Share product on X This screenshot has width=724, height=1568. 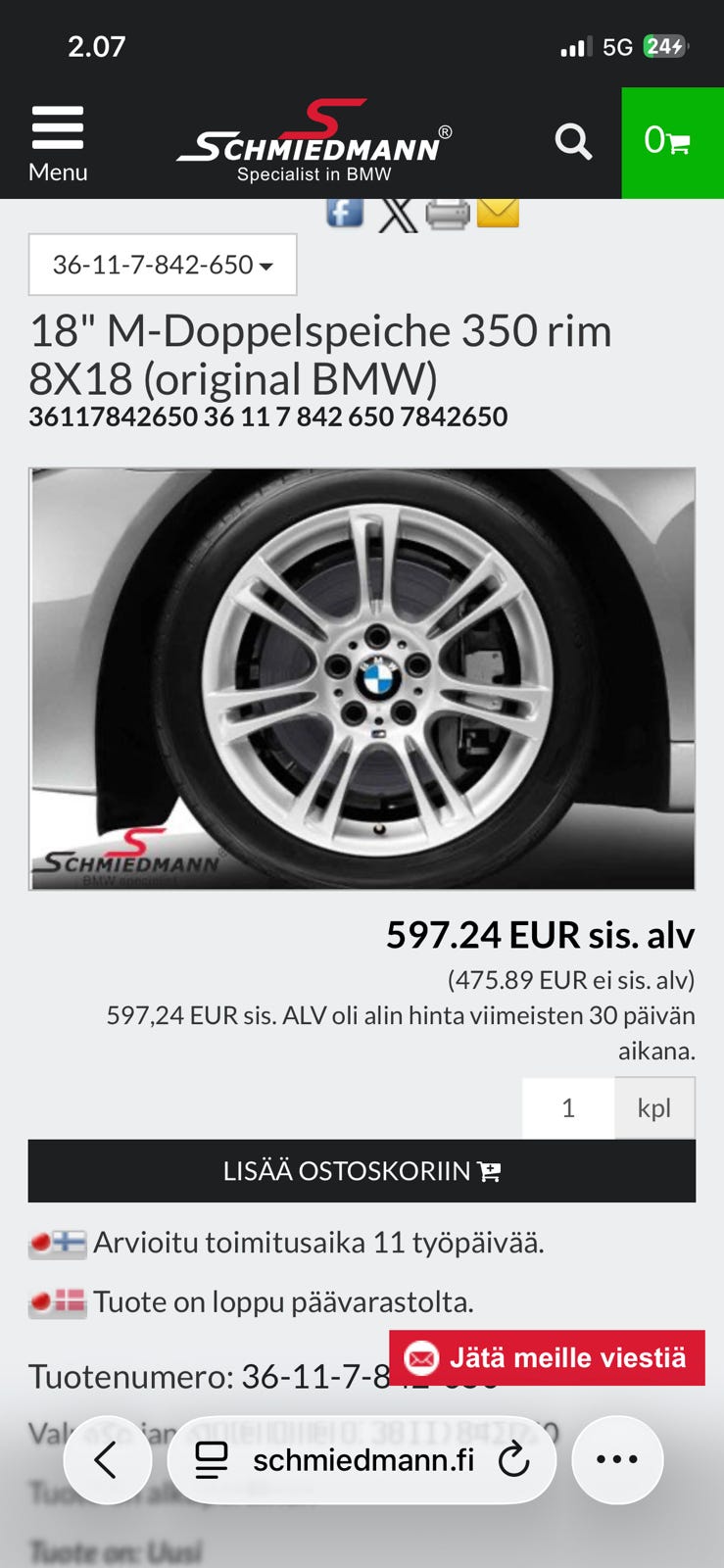(x=397, y=215)
